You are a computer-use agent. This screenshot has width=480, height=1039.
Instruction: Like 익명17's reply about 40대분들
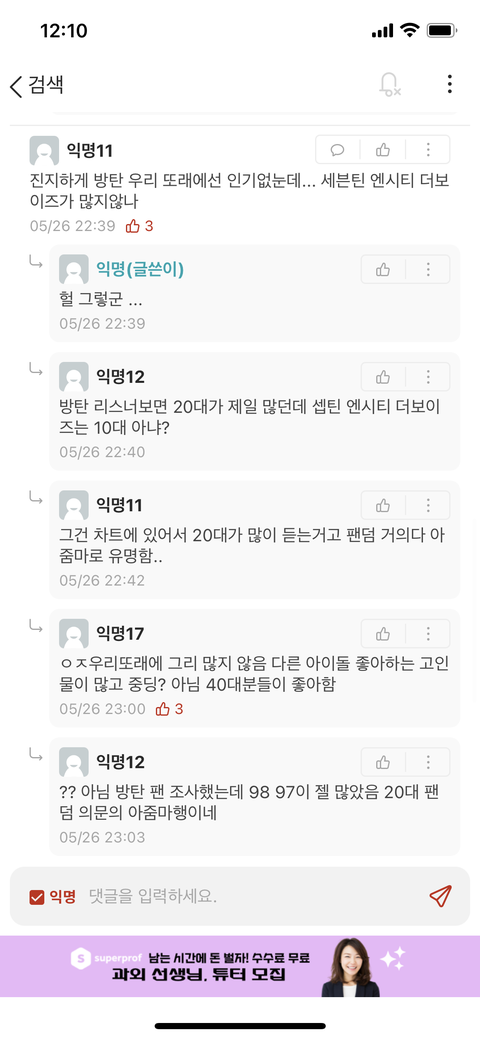pos(383,633)
